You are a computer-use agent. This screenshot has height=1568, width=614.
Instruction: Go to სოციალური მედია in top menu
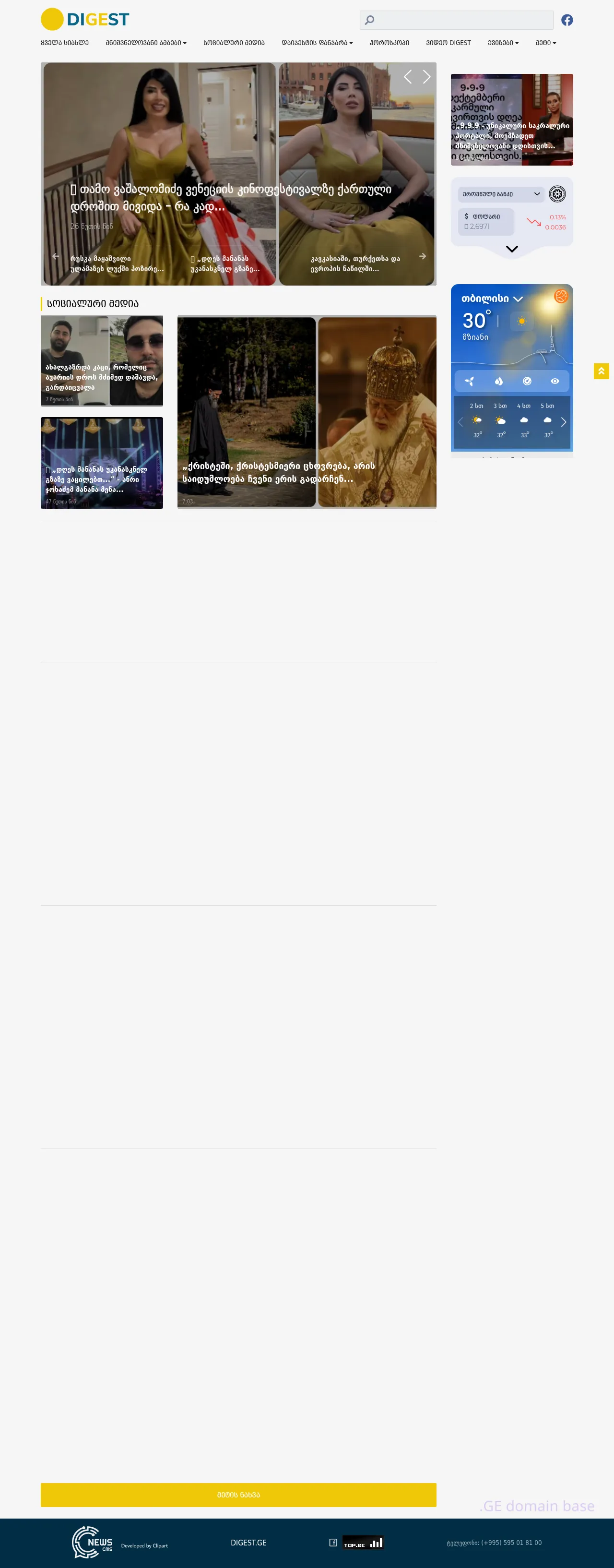234,43
